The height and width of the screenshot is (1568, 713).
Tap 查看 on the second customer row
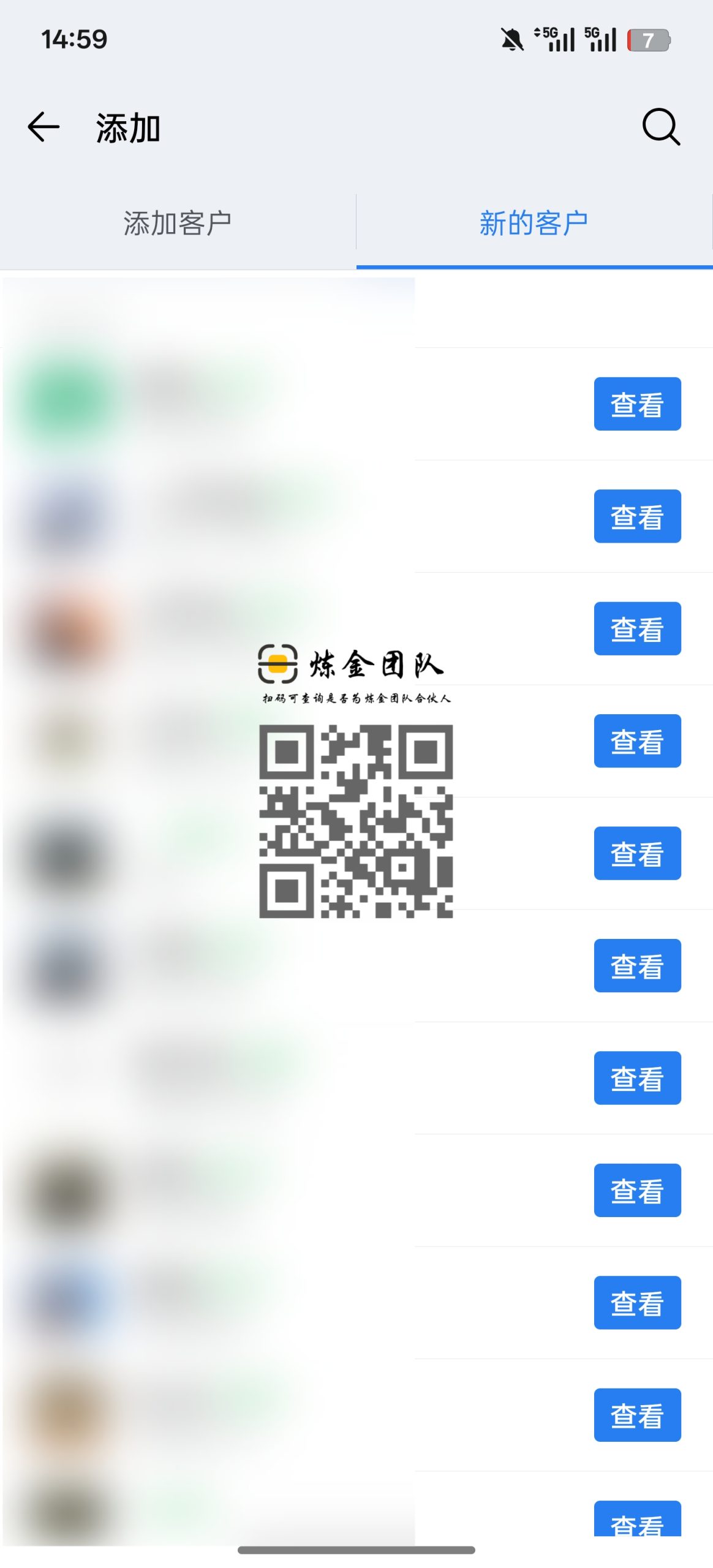pyautogui.click(x=636, y=516)
